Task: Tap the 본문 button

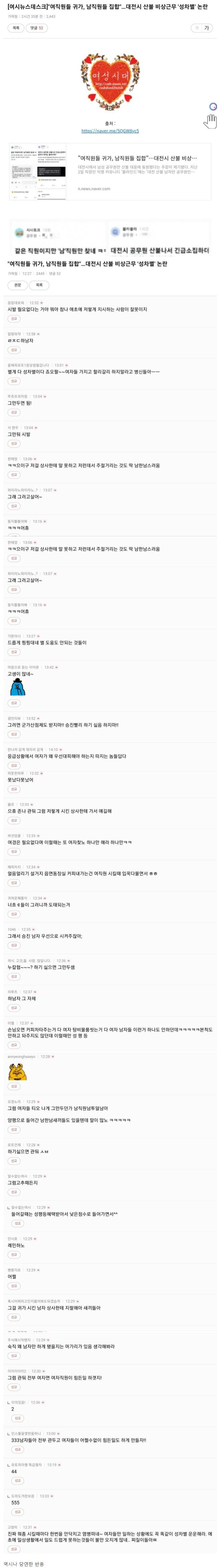Action: (x=18, y=285)
